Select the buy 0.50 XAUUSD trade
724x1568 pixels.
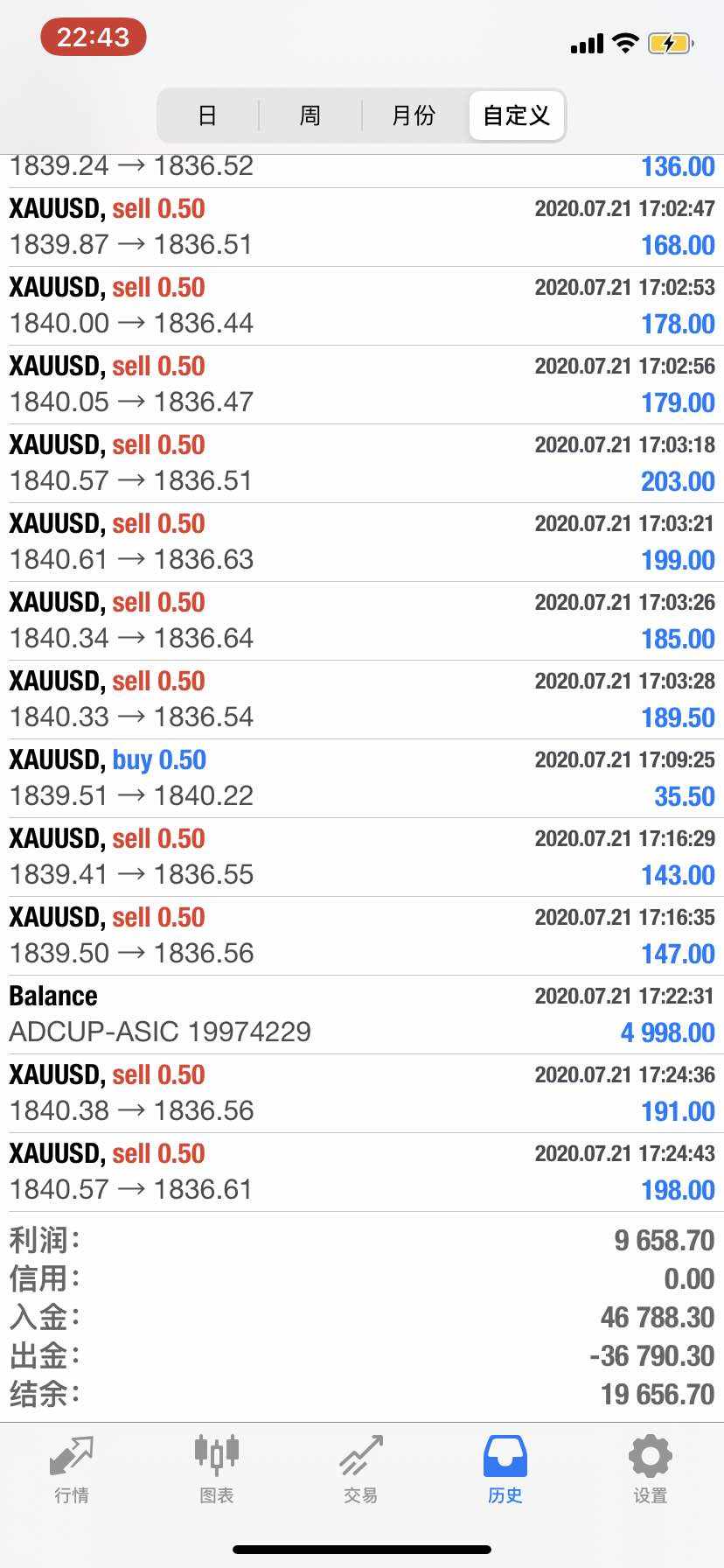362,777
